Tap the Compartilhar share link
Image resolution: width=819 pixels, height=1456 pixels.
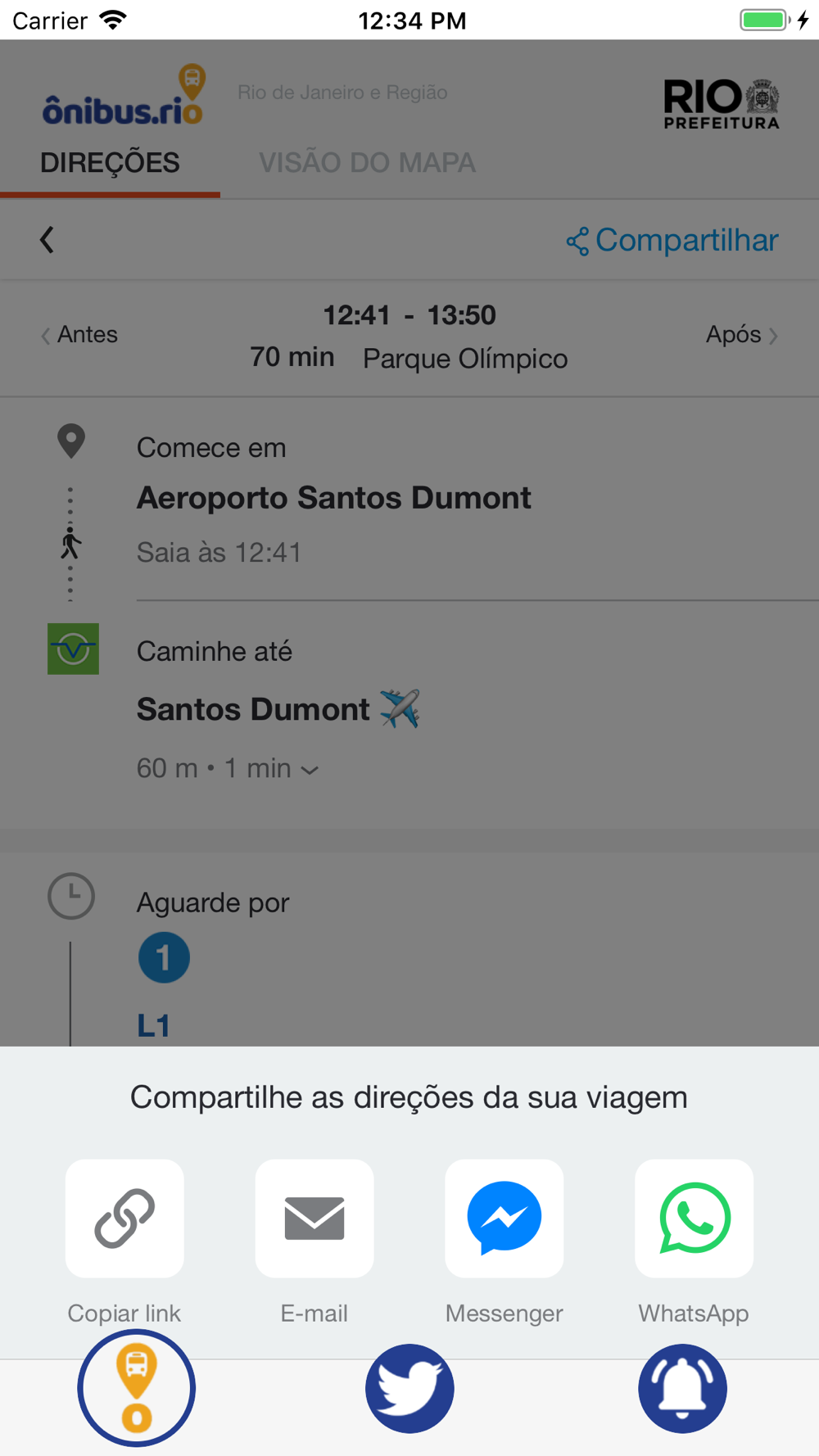pyautogui.click(x=672, y=240)
